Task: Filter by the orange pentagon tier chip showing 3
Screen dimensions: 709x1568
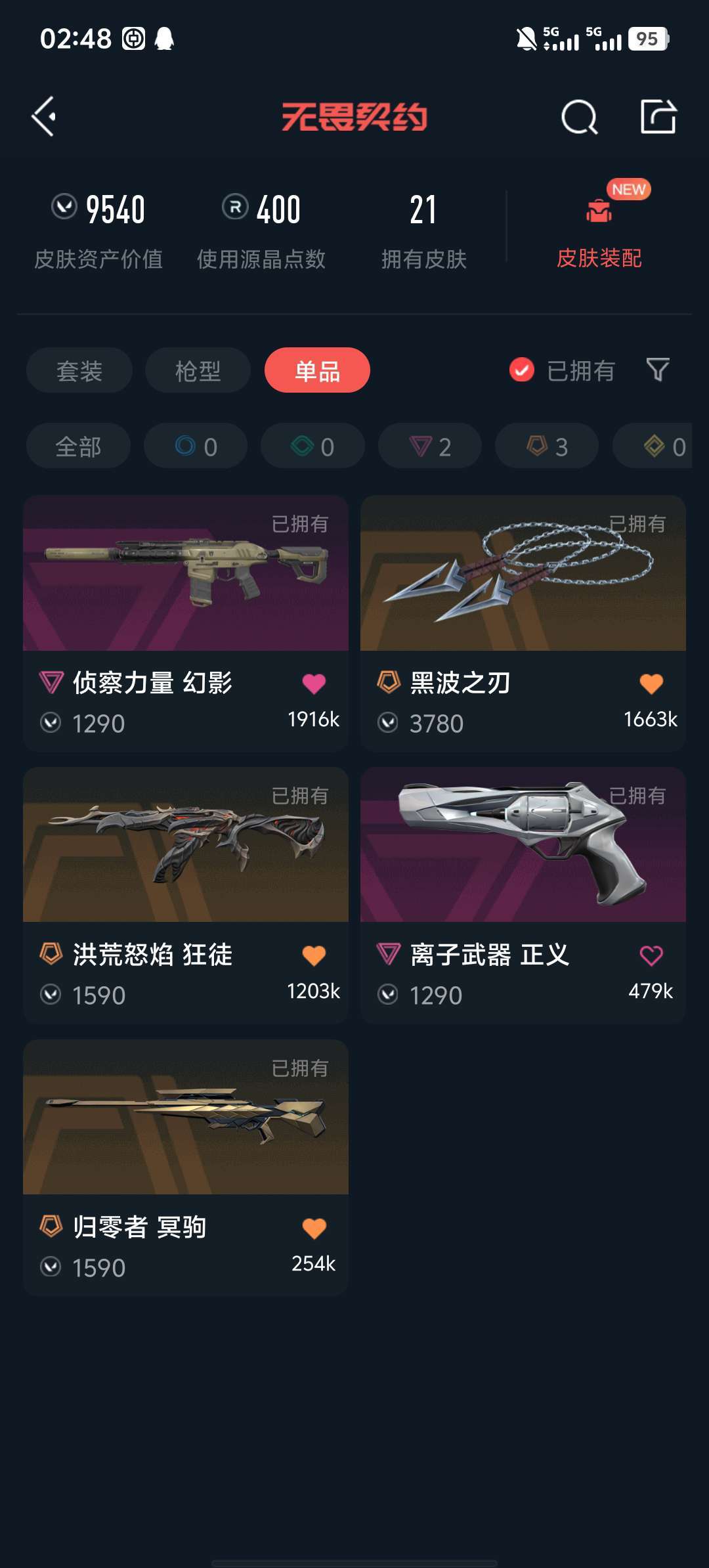Action: 547,446
